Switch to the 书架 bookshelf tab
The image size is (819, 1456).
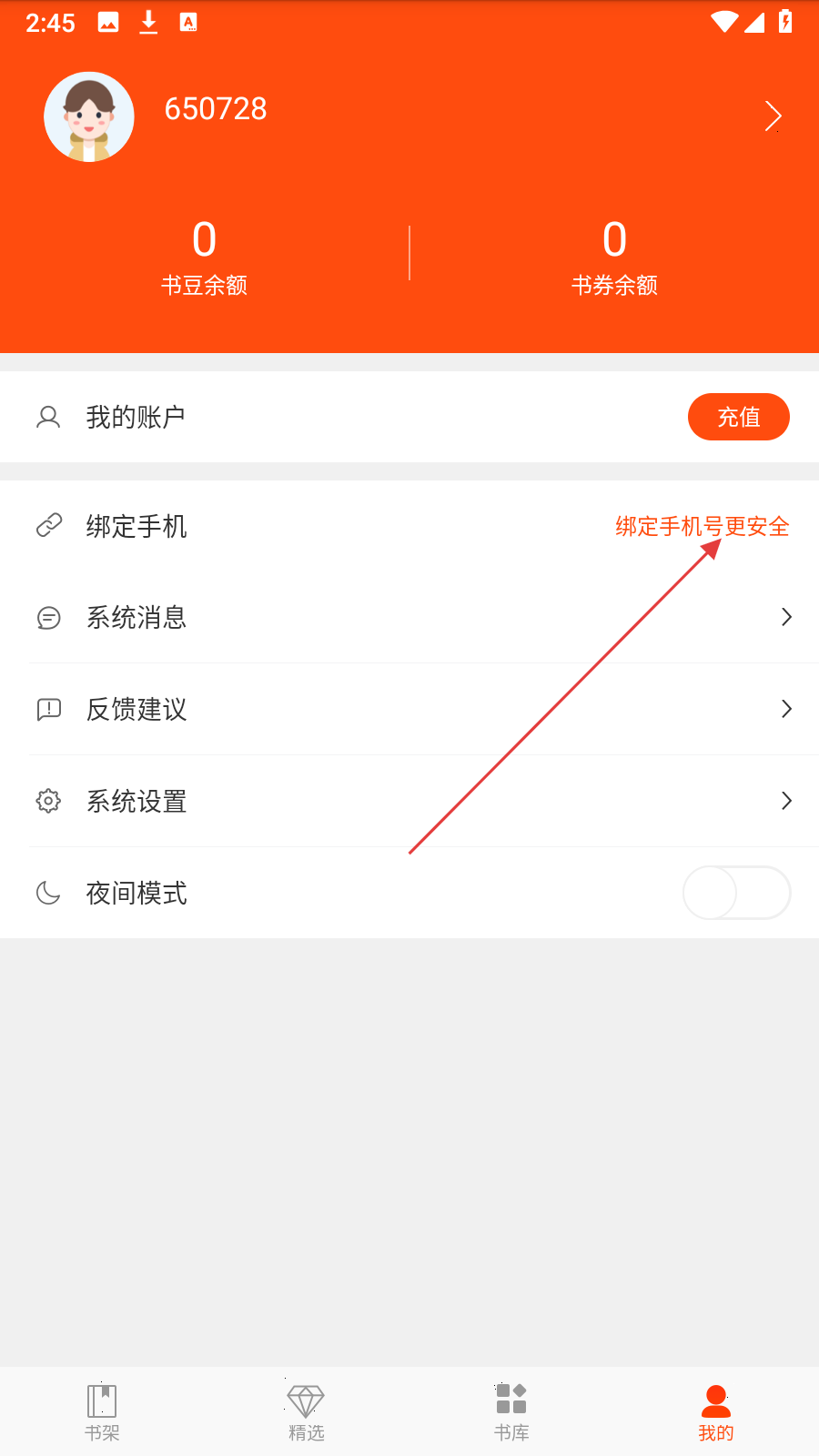pos(102,1412)
